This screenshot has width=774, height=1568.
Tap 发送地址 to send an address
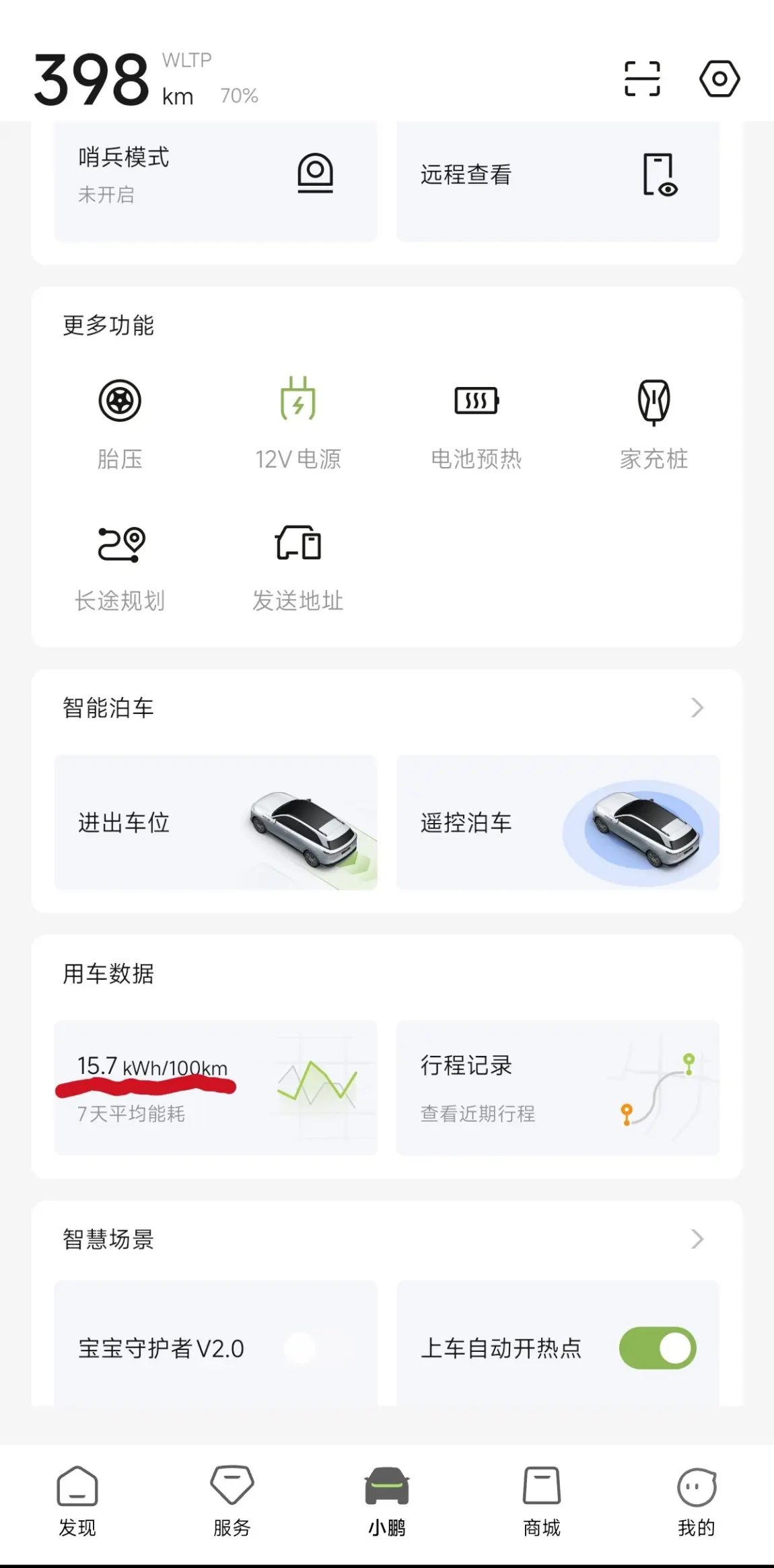[x=297, y=567]
